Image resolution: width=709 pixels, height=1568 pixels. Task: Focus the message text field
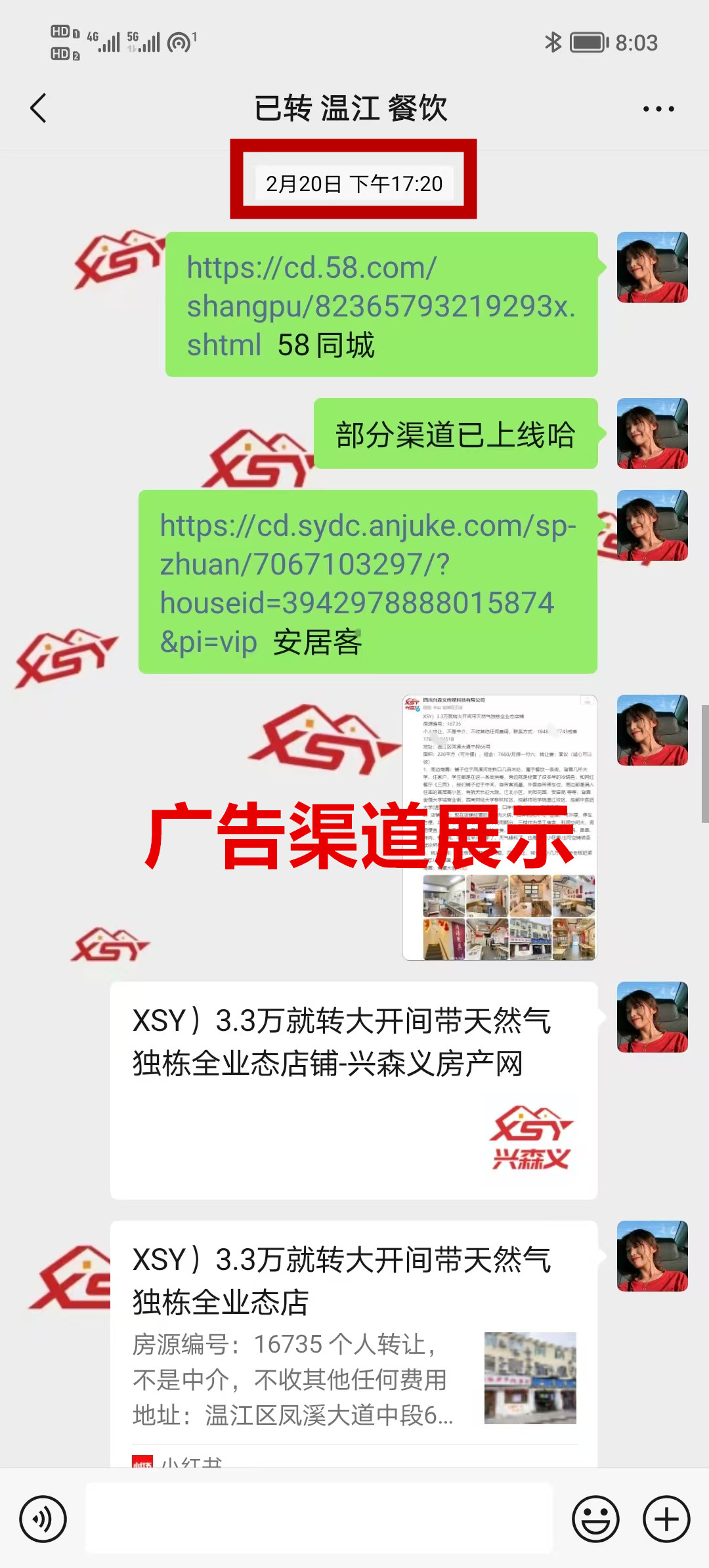tap(319, 1519)
